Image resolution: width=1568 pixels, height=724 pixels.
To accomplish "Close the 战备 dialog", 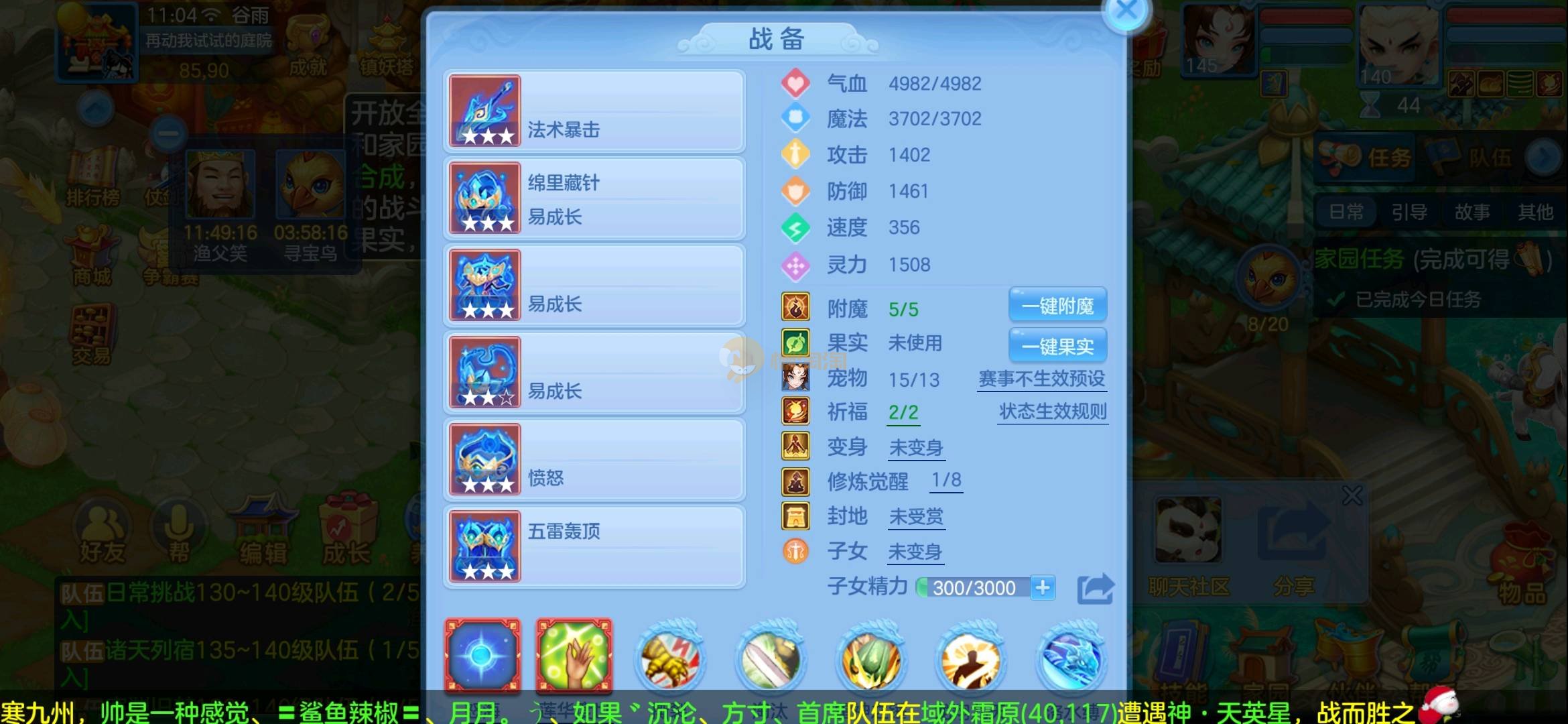I will (x=1126, y=11).
